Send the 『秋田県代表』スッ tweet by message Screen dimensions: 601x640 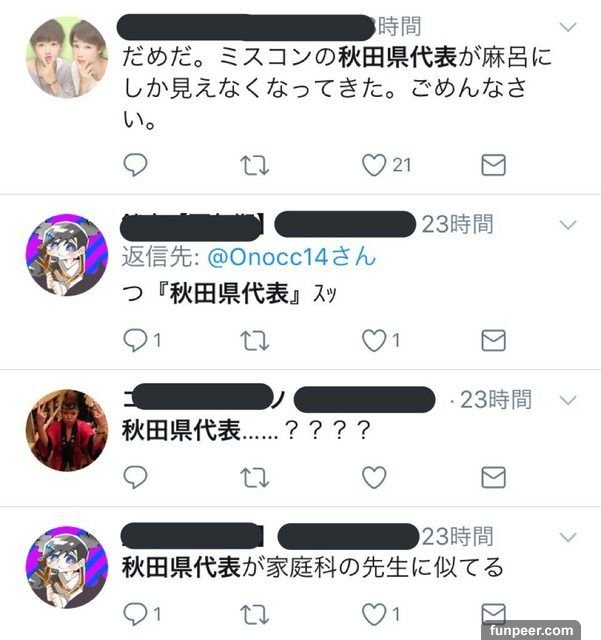coord(493,341)
